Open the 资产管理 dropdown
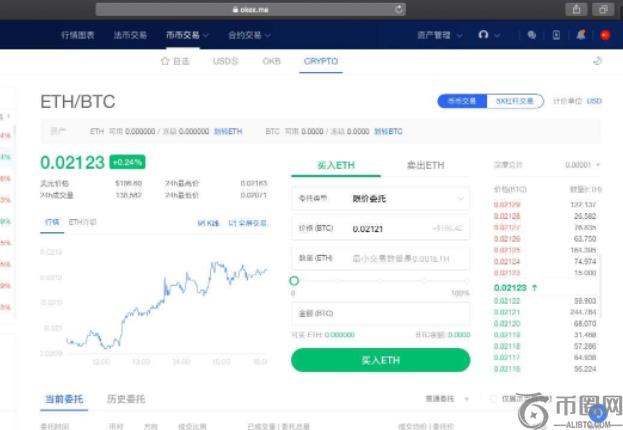This screenshot has height=430, width=623. click(438, 35)
